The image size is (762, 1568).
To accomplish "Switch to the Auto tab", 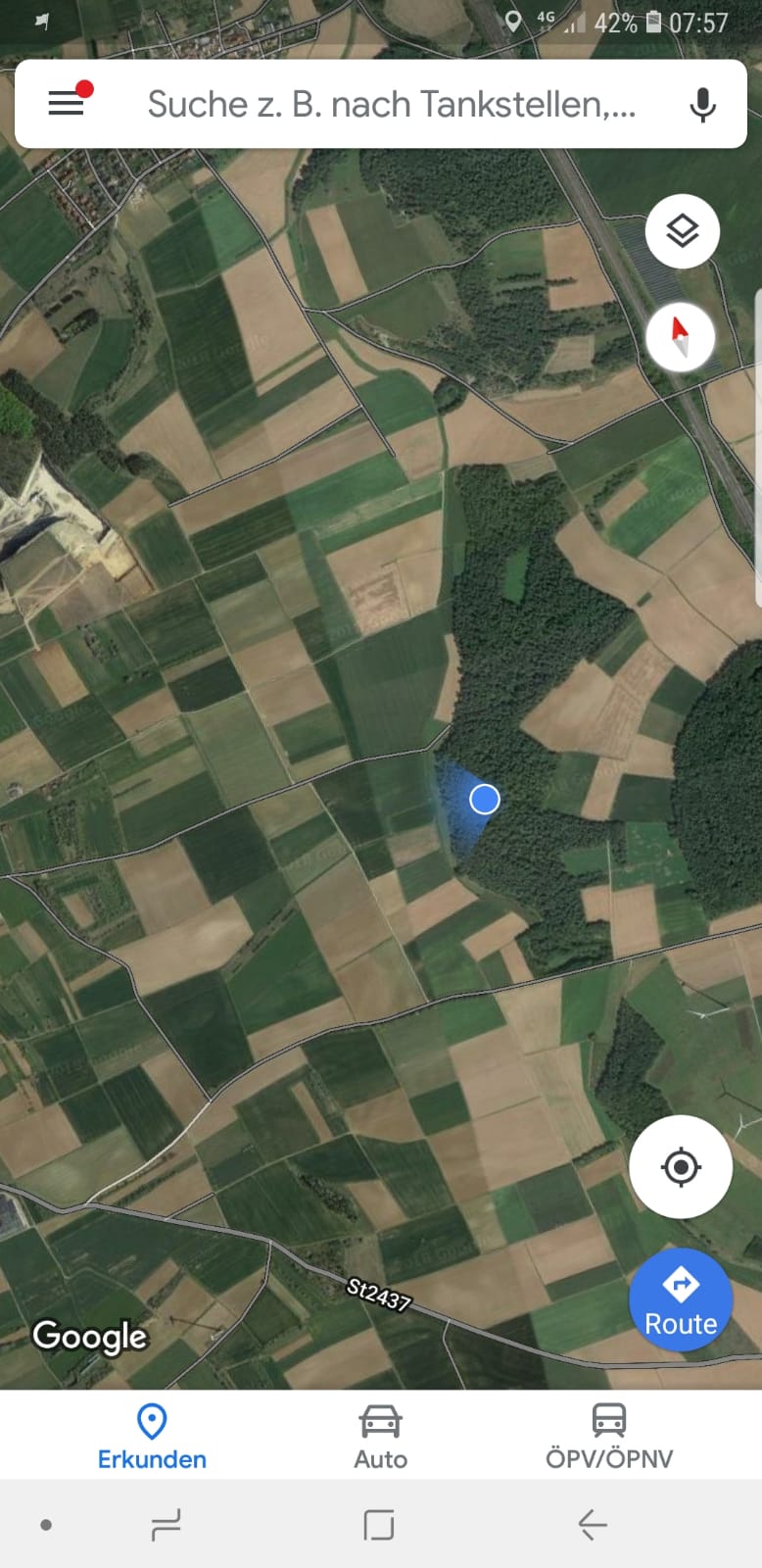I will (381, 1436).
